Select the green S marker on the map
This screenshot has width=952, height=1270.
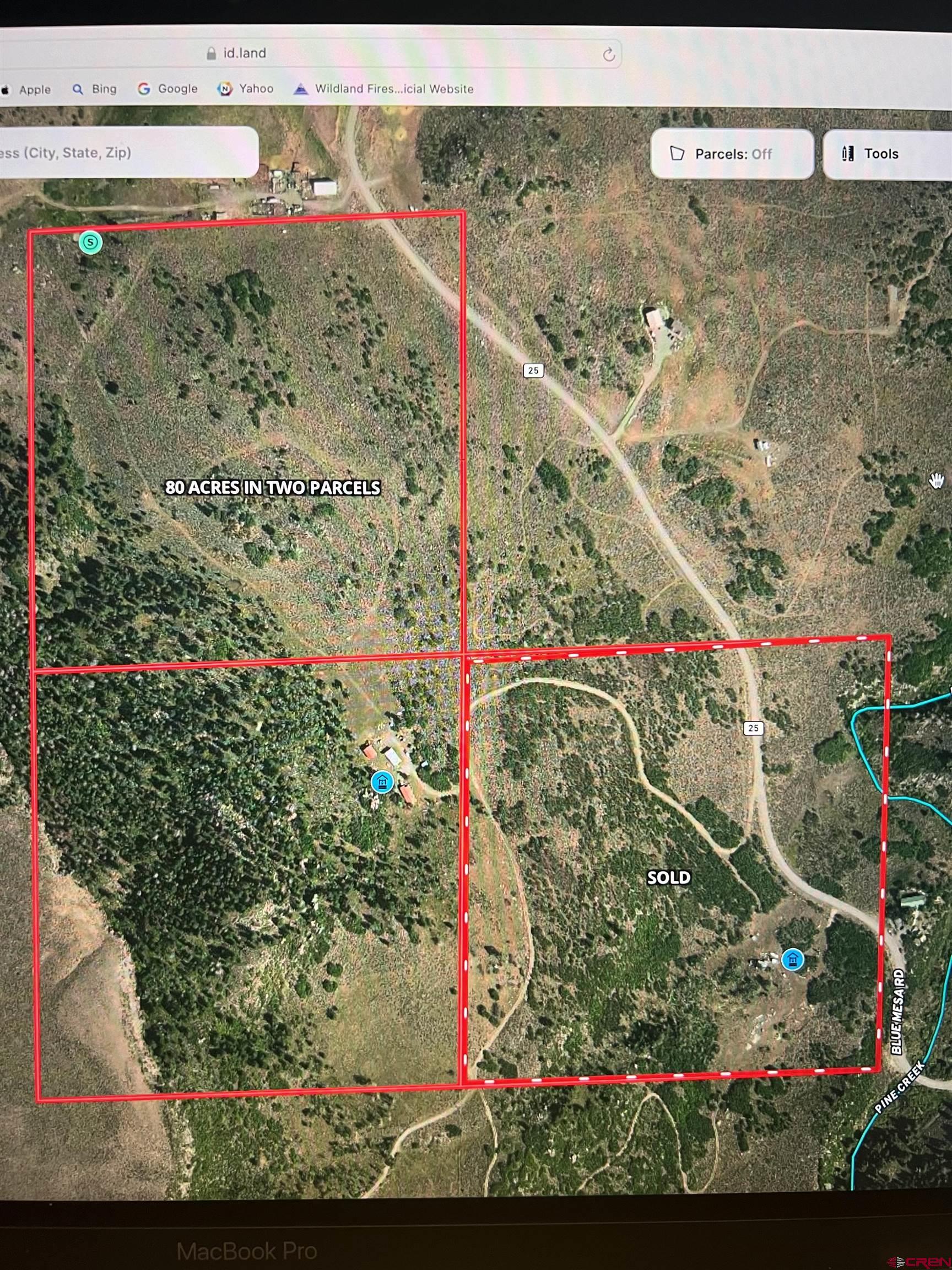pos(91,243)
